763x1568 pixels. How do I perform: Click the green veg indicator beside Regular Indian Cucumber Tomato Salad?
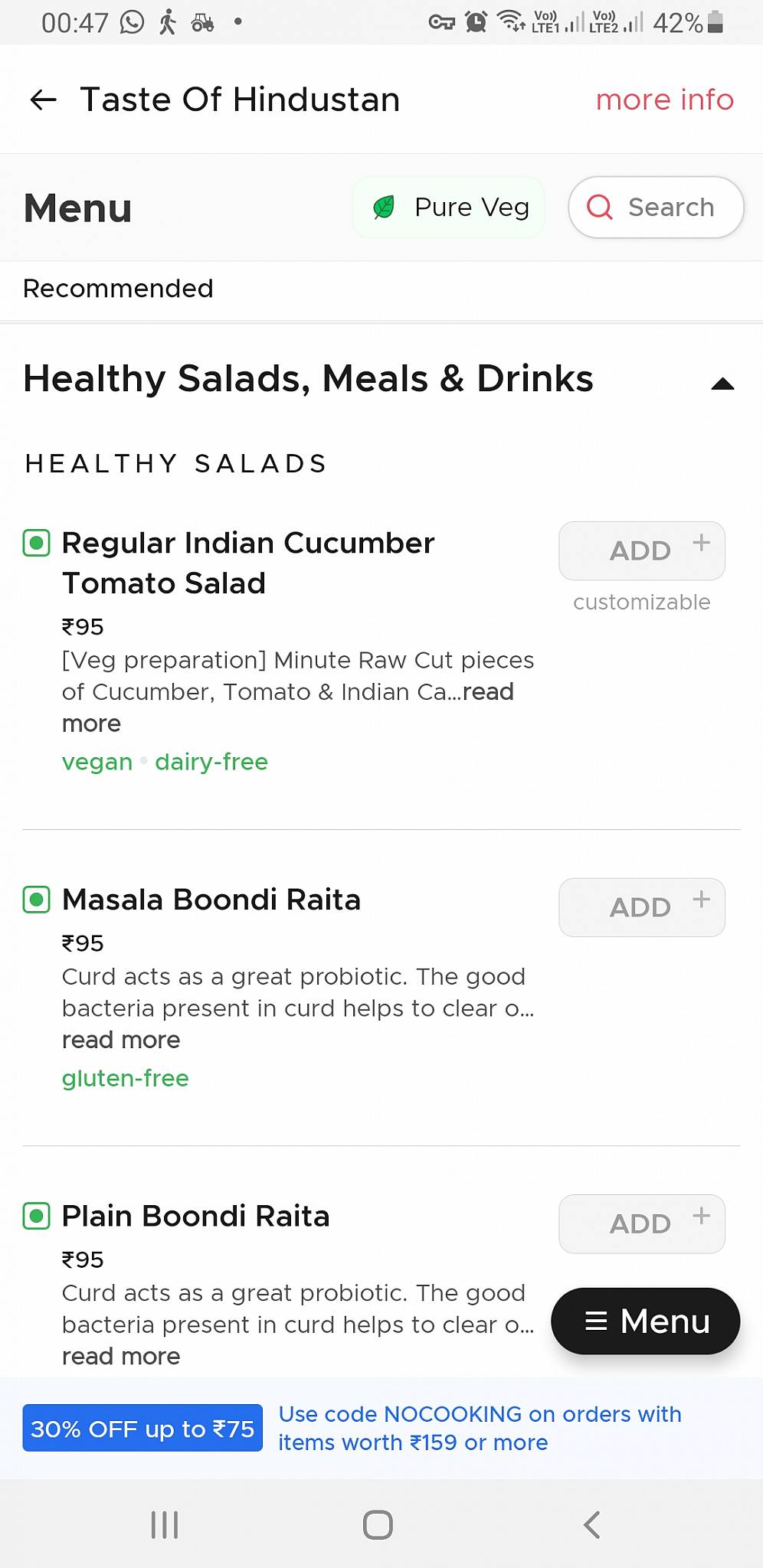coord(36,541)
